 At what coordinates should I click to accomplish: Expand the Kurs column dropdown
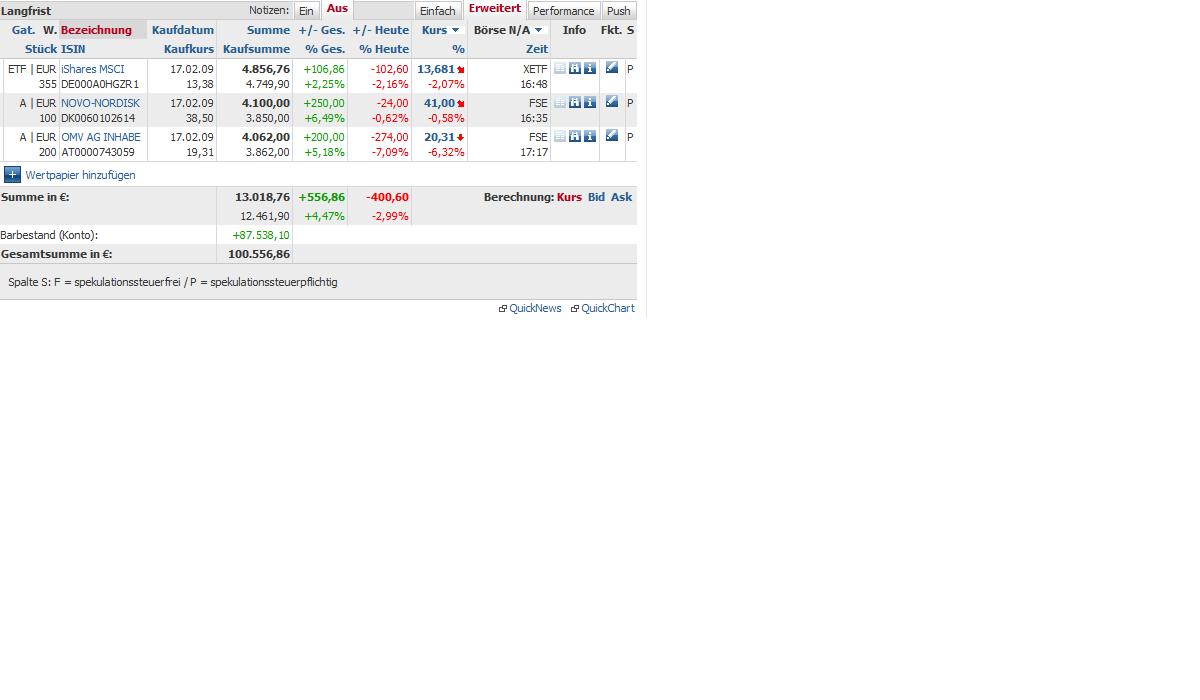(x=456, y=30)
